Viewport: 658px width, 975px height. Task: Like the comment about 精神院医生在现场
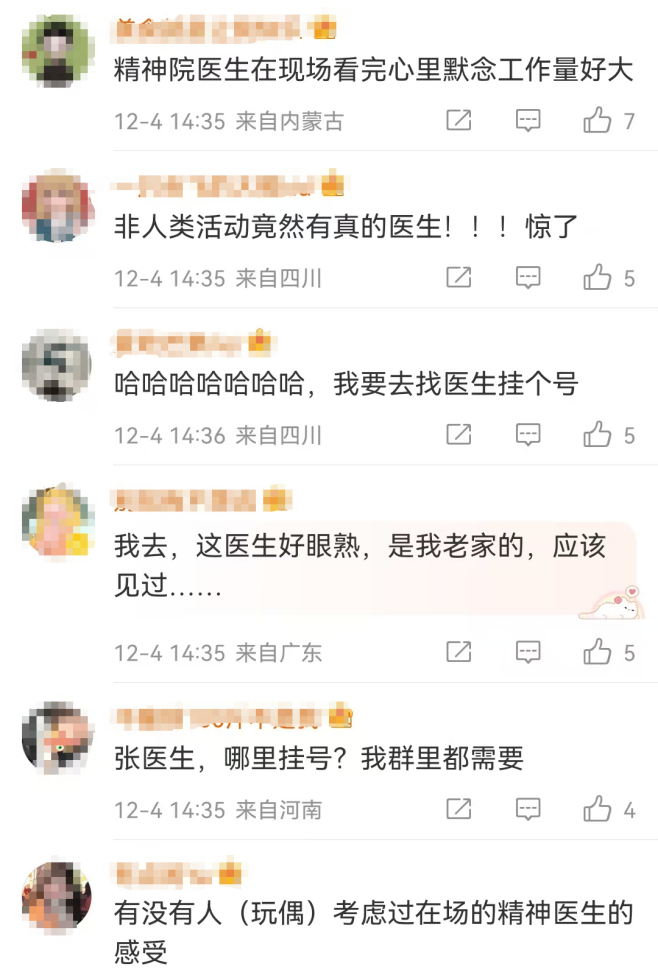coord(598,121)
